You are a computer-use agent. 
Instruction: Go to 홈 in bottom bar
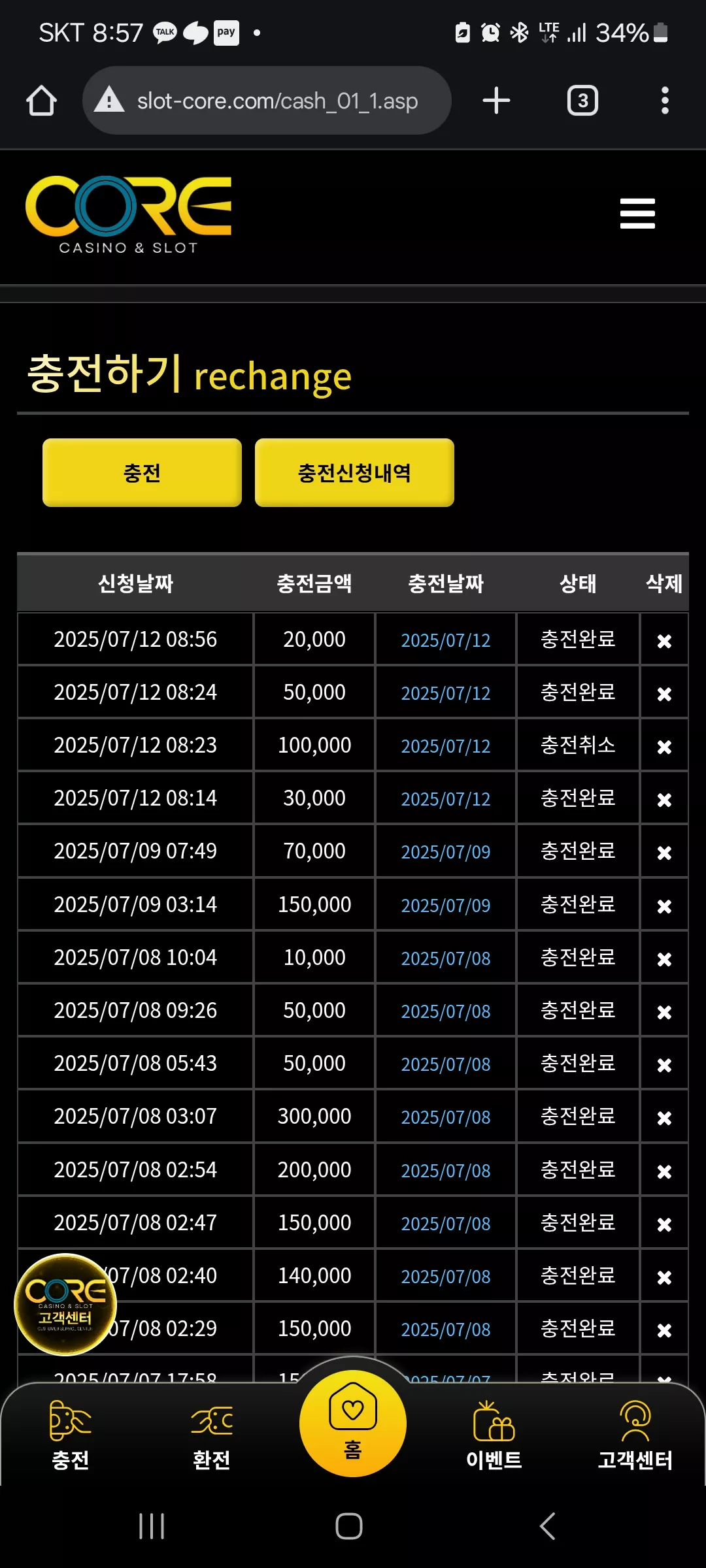point(353,1423)
